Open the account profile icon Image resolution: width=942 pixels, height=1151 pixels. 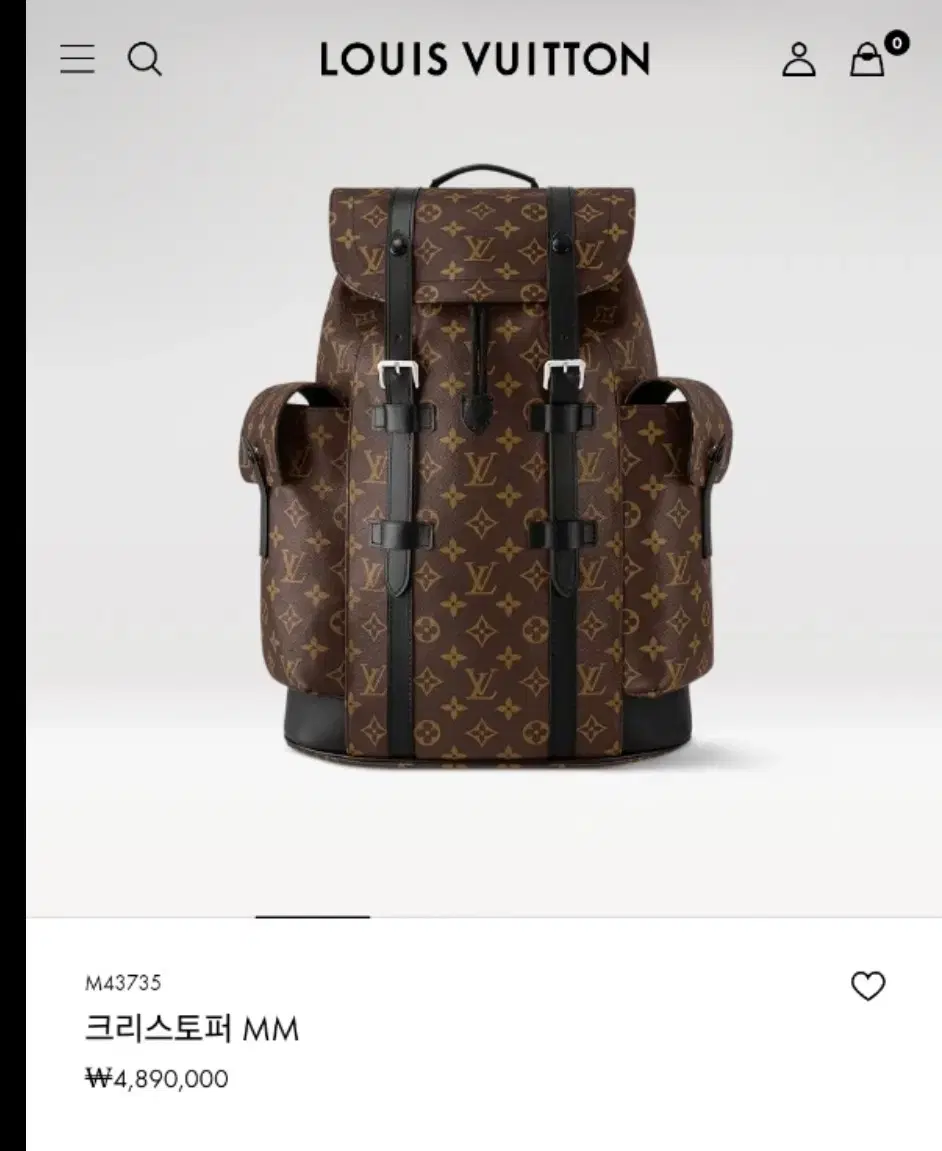(x=799, y=60)
